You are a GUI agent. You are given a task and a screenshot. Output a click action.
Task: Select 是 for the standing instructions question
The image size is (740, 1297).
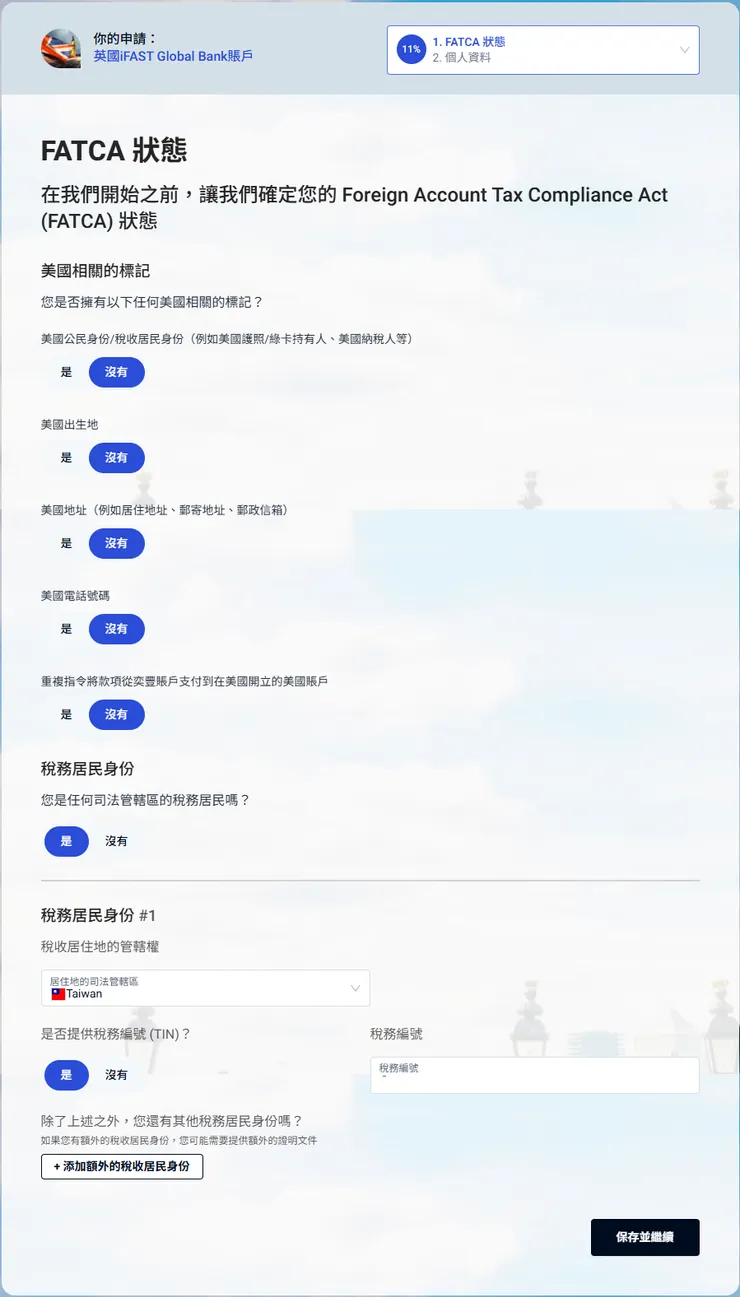tap(66, 714)
